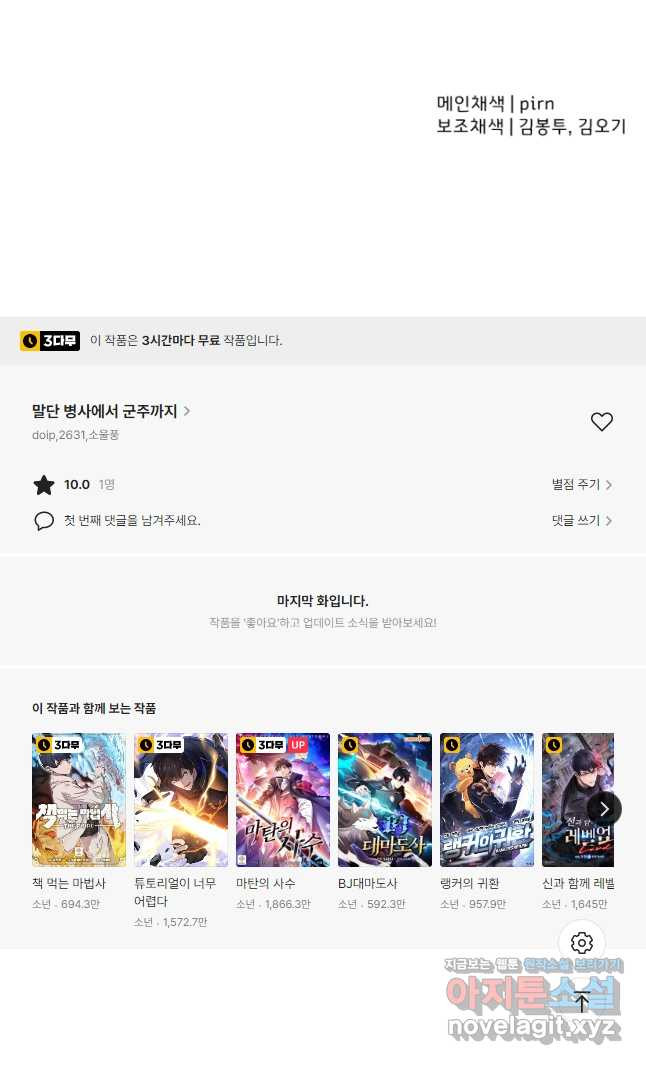Viewport: 646px width, 1065px height.
Task: Tap 댓글 쓰기 to write a comment
Action: point(581,521)
